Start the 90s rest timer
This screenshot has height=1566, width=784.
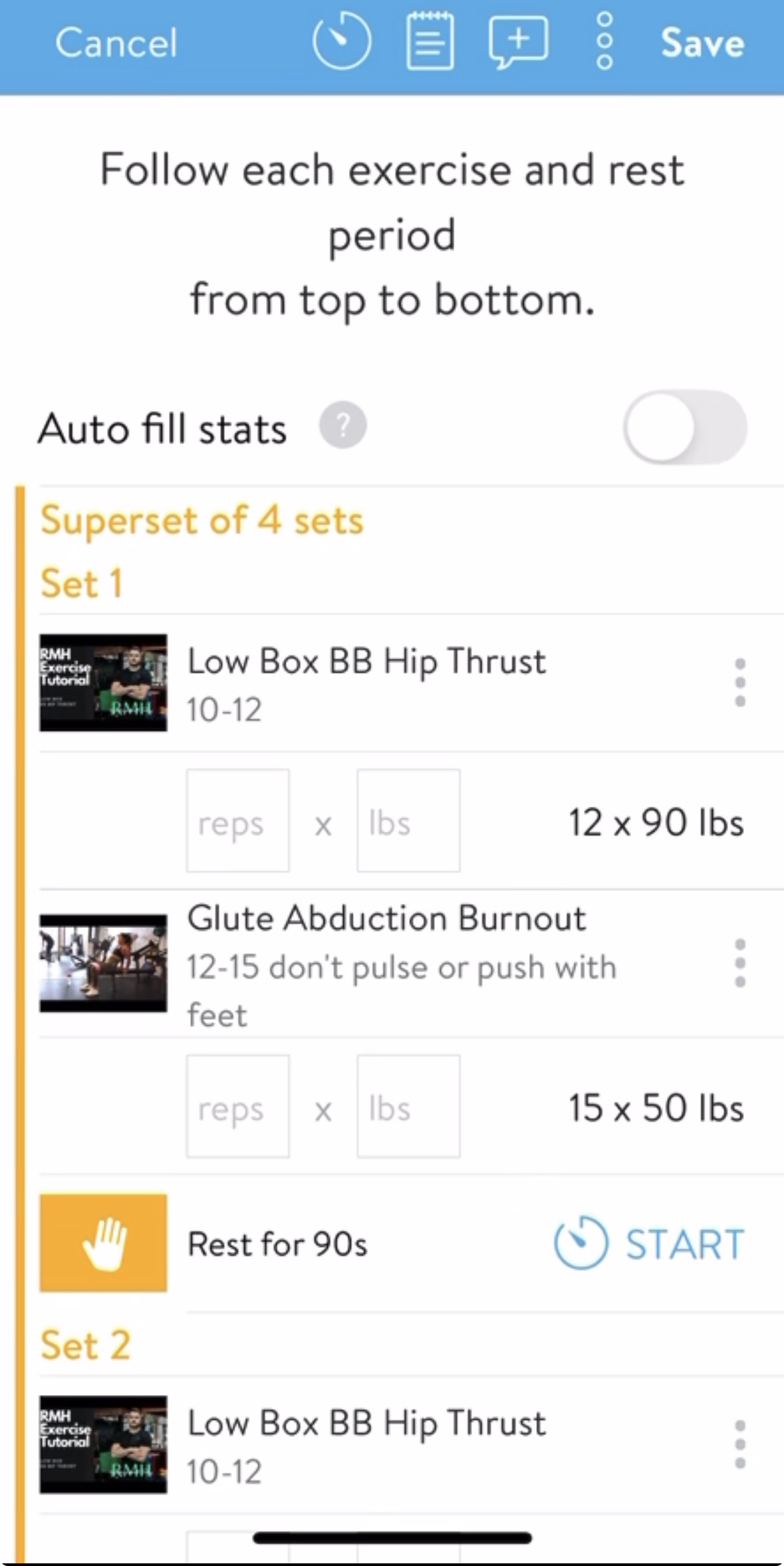[650, 1243]
